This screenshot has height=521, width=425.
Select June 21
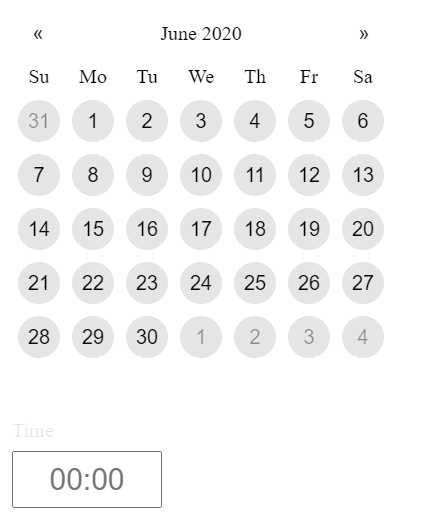click(39, 283)
